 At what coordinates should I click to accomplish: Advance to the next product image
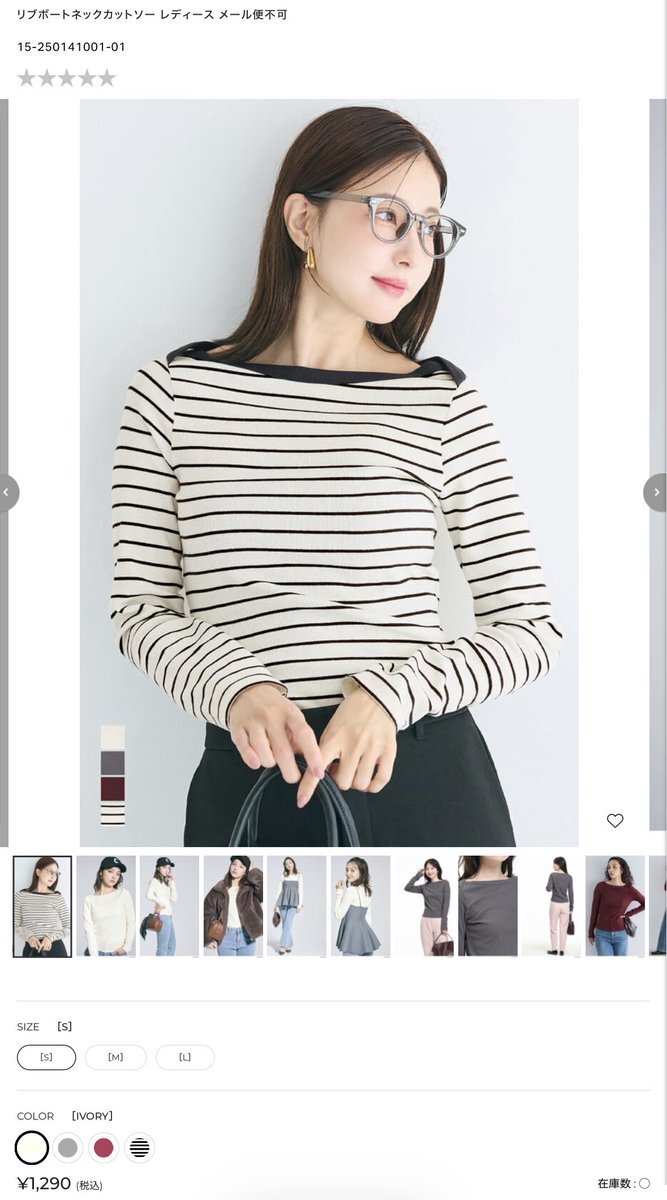coord(656,492)
